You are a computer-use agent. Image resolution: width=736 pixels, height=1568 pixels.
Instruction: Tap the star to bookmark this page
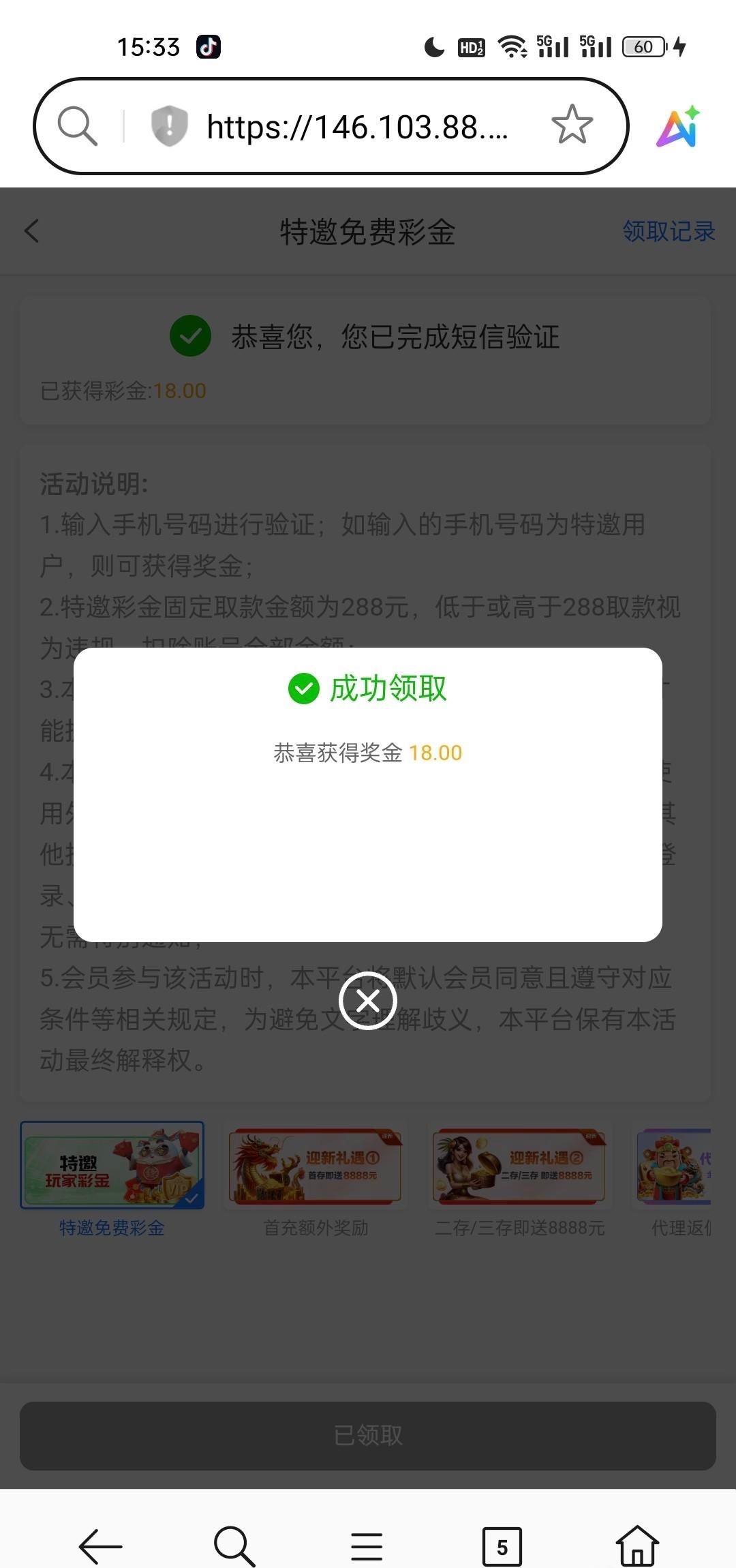tap(571, 125)
